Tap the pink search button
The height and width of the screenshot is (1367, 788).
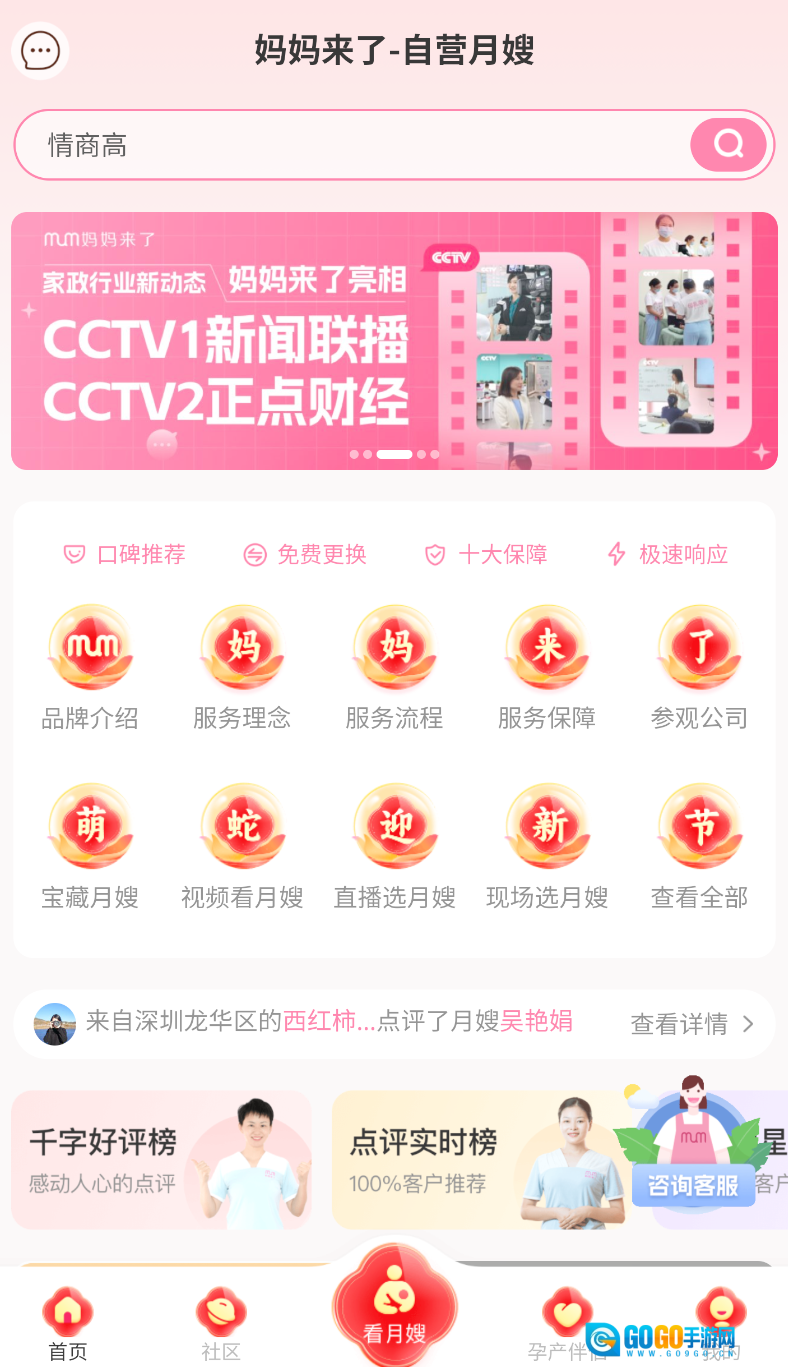(728, 145)
